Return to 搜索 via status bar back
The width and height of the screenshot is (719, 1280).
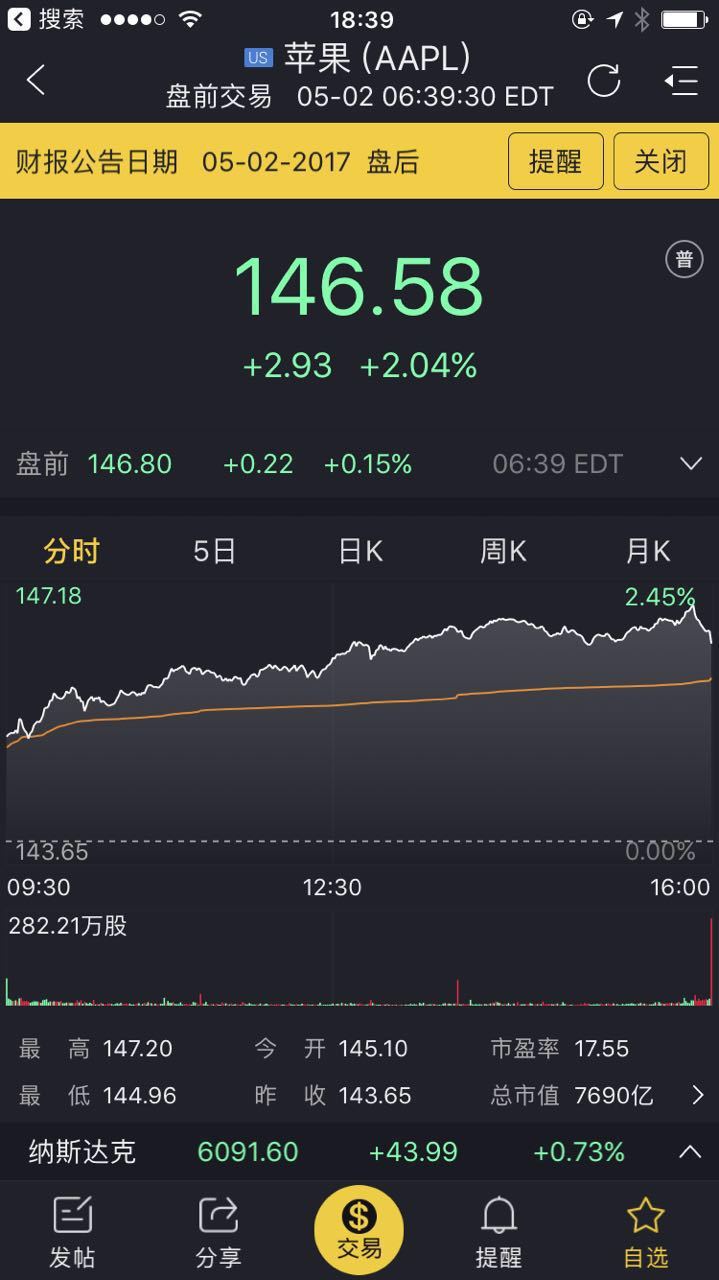pyautogui.click(x=46, y=19)
